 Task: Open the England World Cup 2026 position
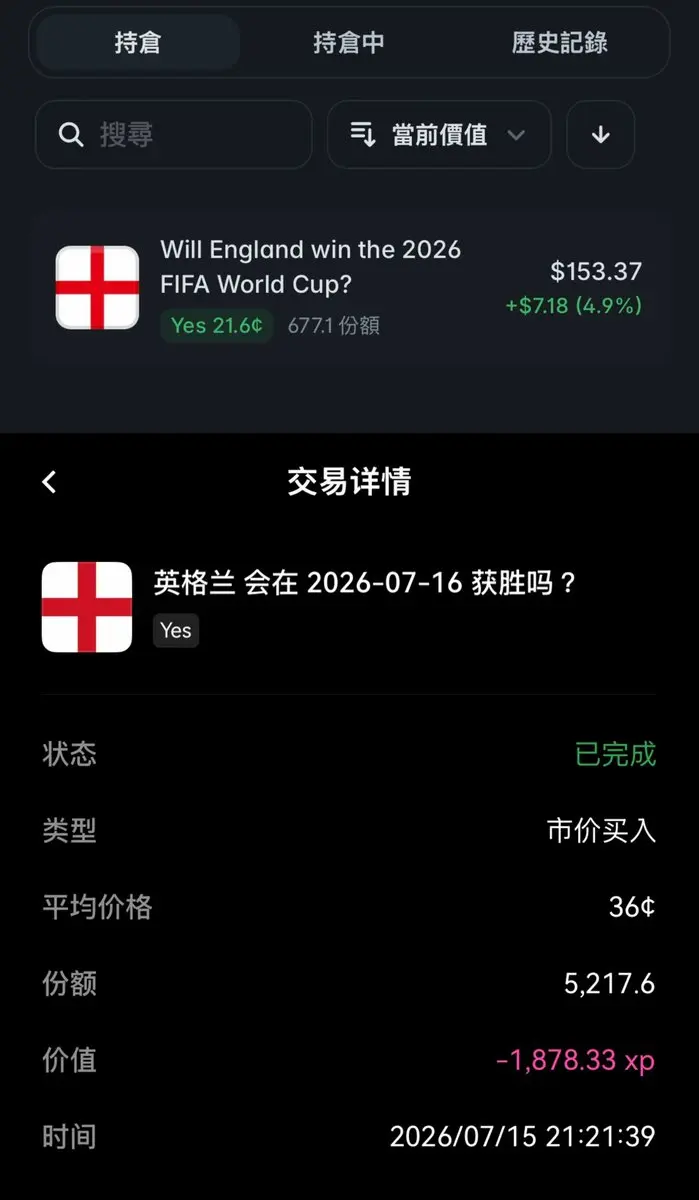pos(349,287)
